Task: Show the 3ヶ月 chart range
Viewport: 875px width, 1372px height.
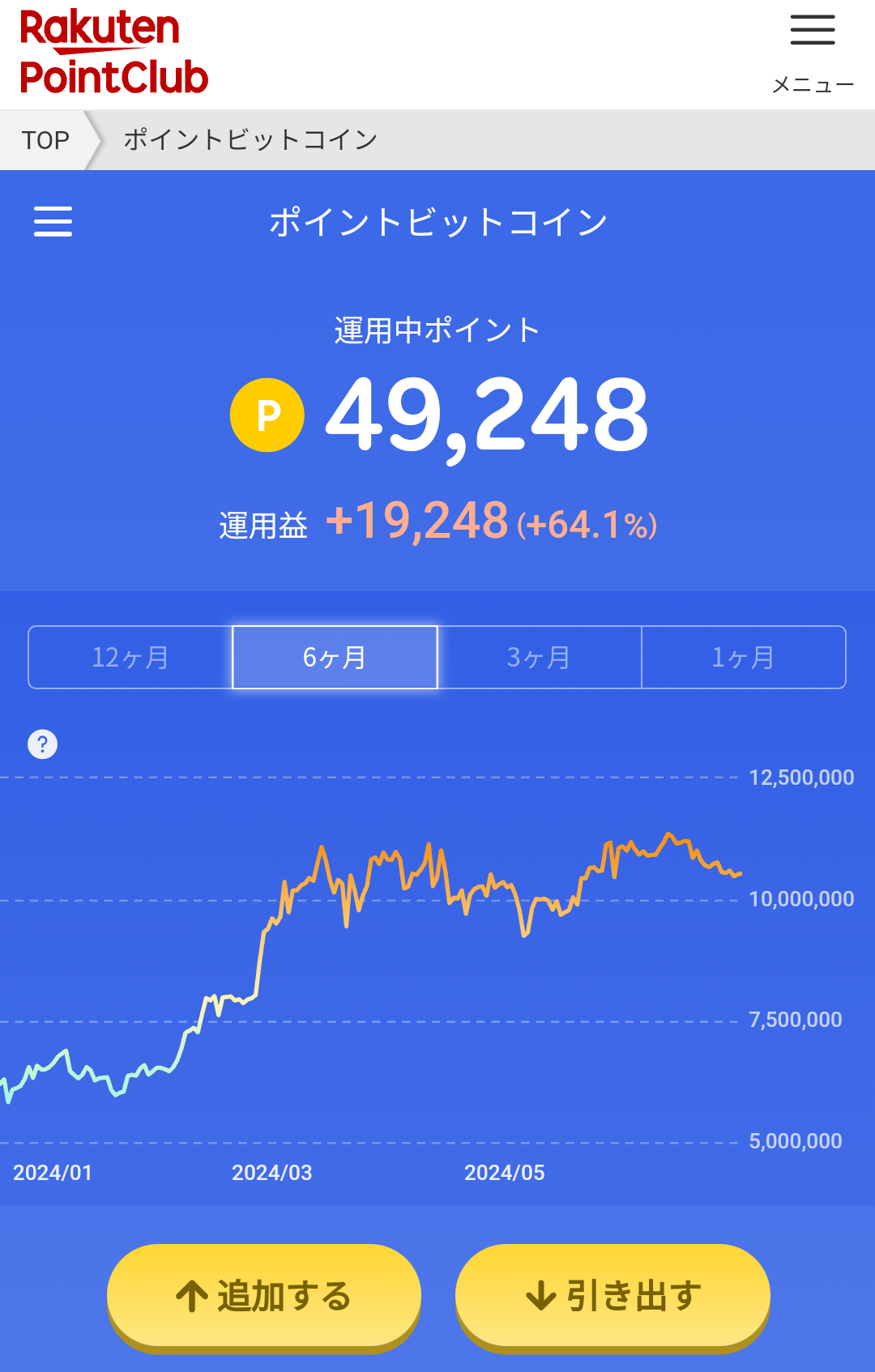Action: pyautogui.click(x=539, y=657)
